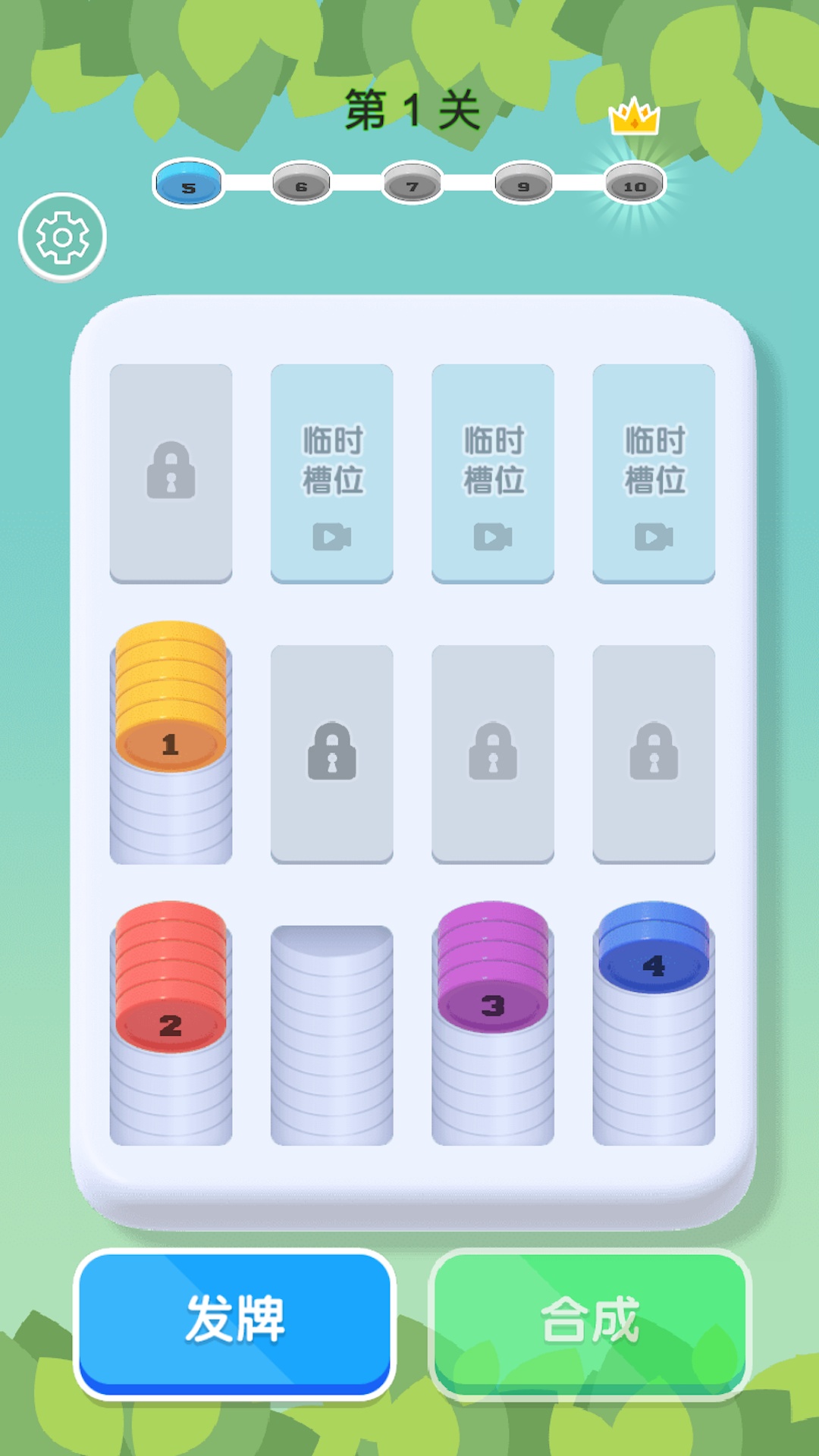Open the first 临时槽位 panel
This screenshot has height=1456, width=819.
(331, 470)
